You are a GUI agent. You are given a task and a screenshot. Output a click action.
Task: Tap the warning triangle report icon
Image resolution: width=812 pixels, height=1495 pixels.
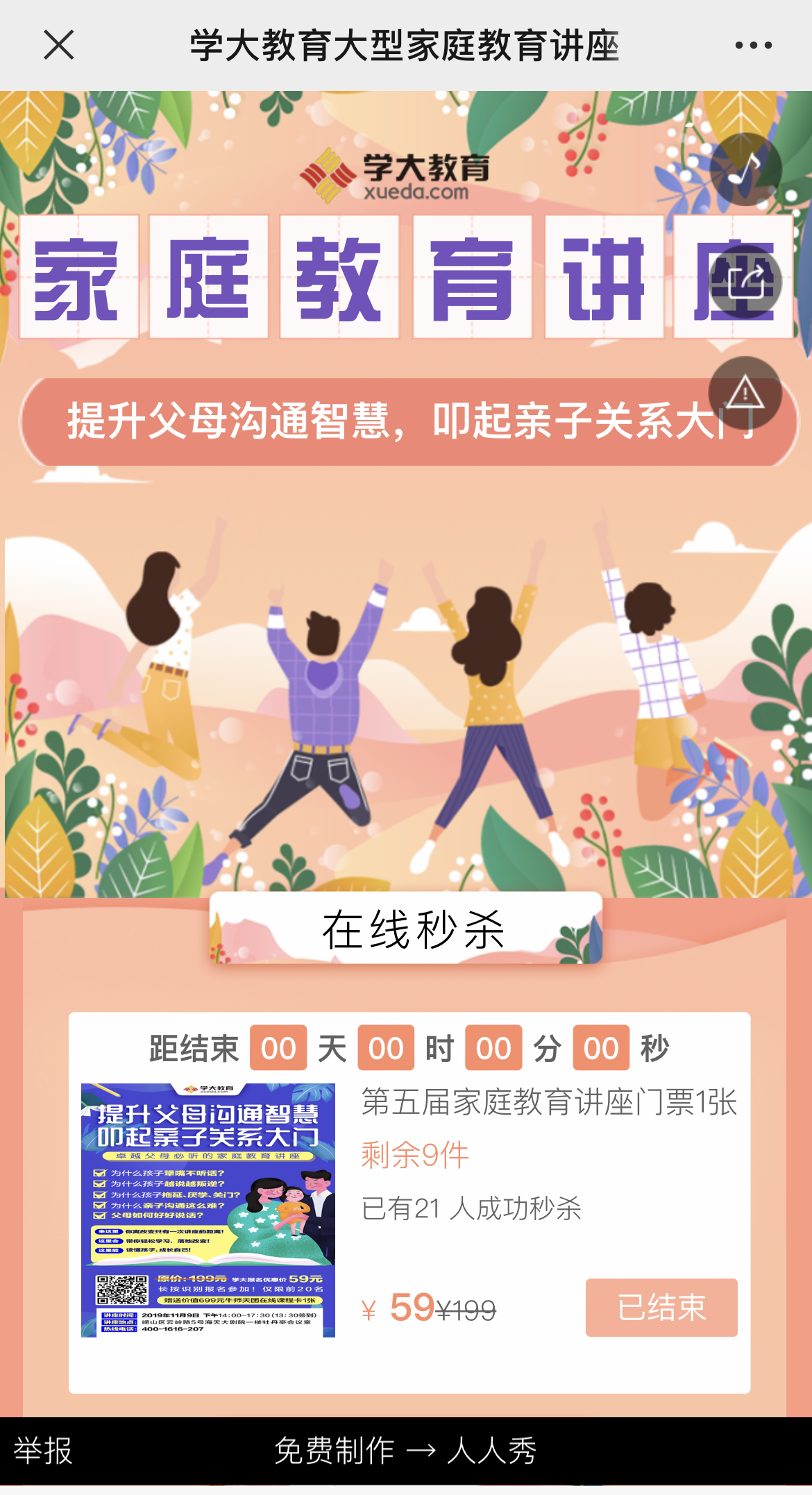pyautogui.click(x=745, y=393)
